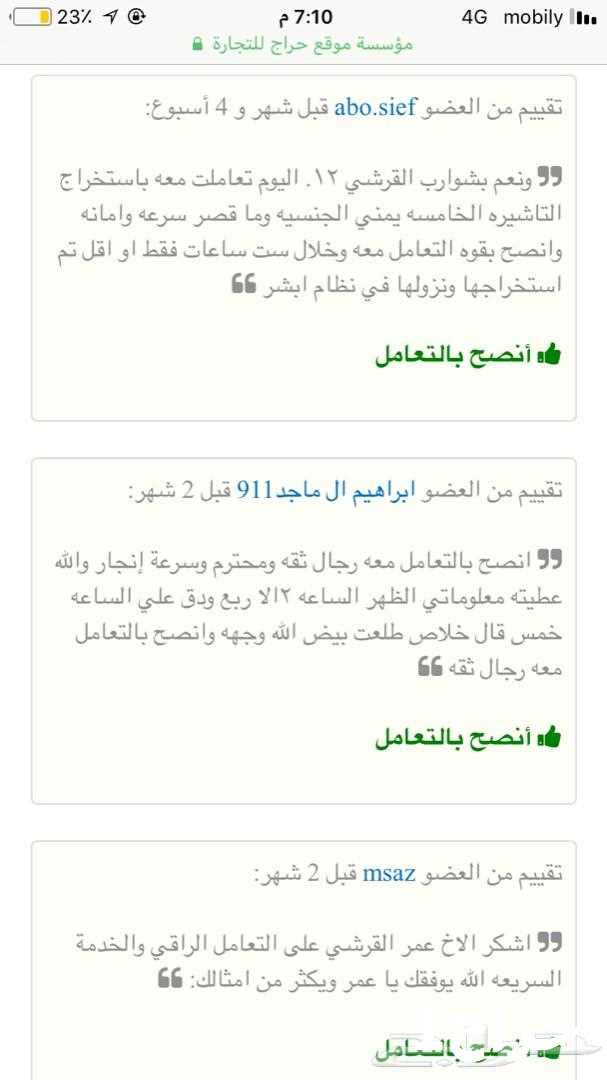This screenshot has width=607, height=1080.
Task: Open the abo.sief member profile link
Action: click(x=375, y=110)
